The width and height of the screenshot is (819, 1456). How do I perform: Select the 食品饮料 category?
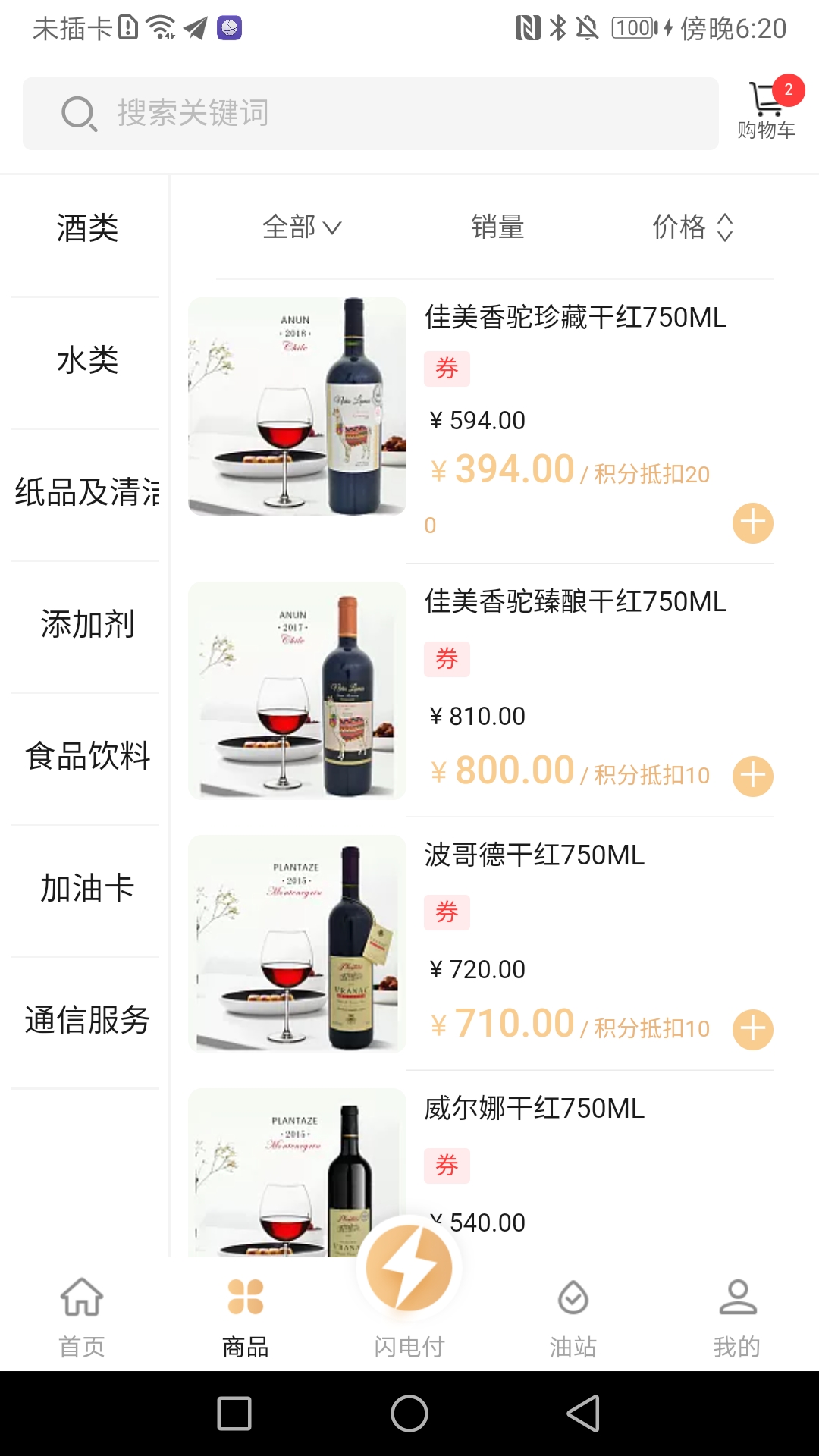(87, 756)
